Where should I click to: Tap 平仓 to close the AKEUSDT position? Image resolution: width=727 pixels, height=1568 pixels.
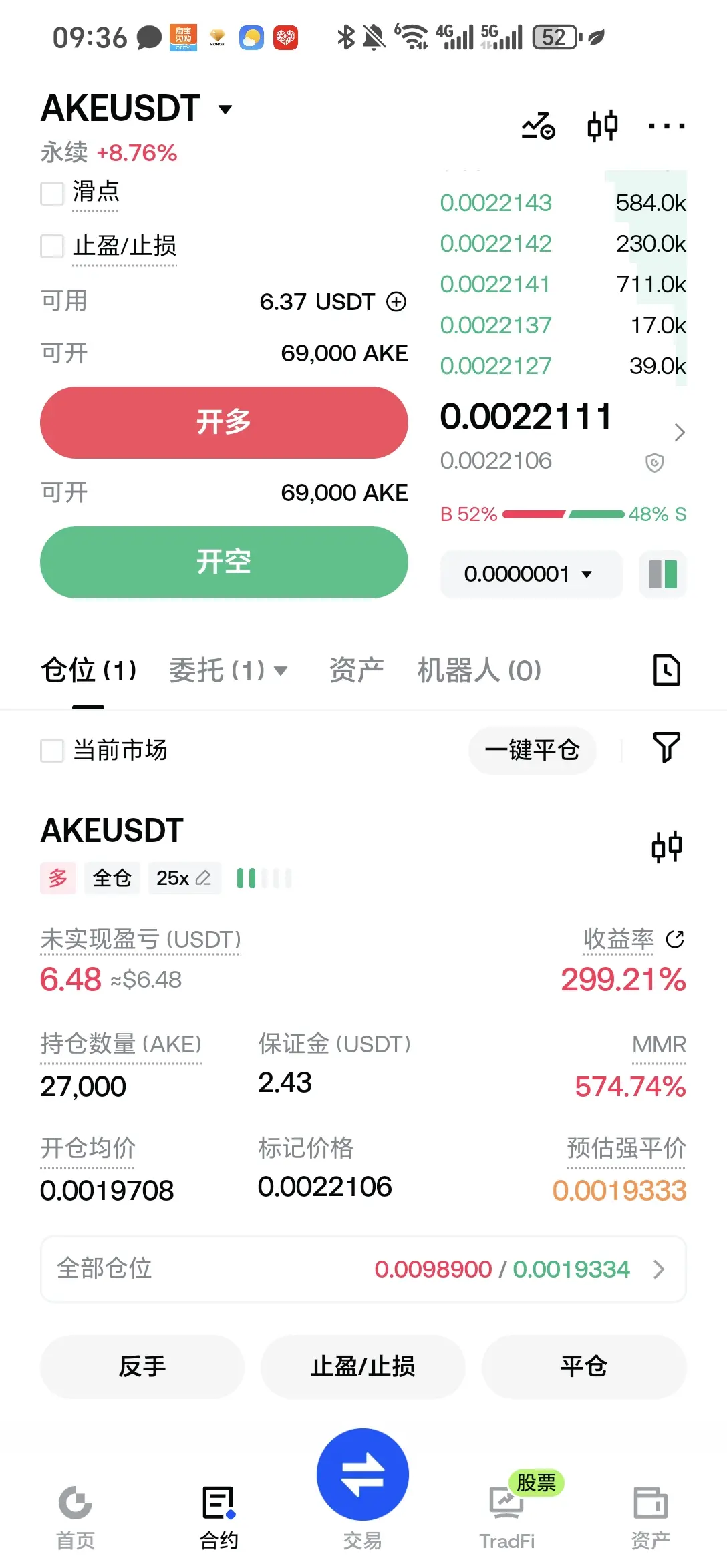584,1367
